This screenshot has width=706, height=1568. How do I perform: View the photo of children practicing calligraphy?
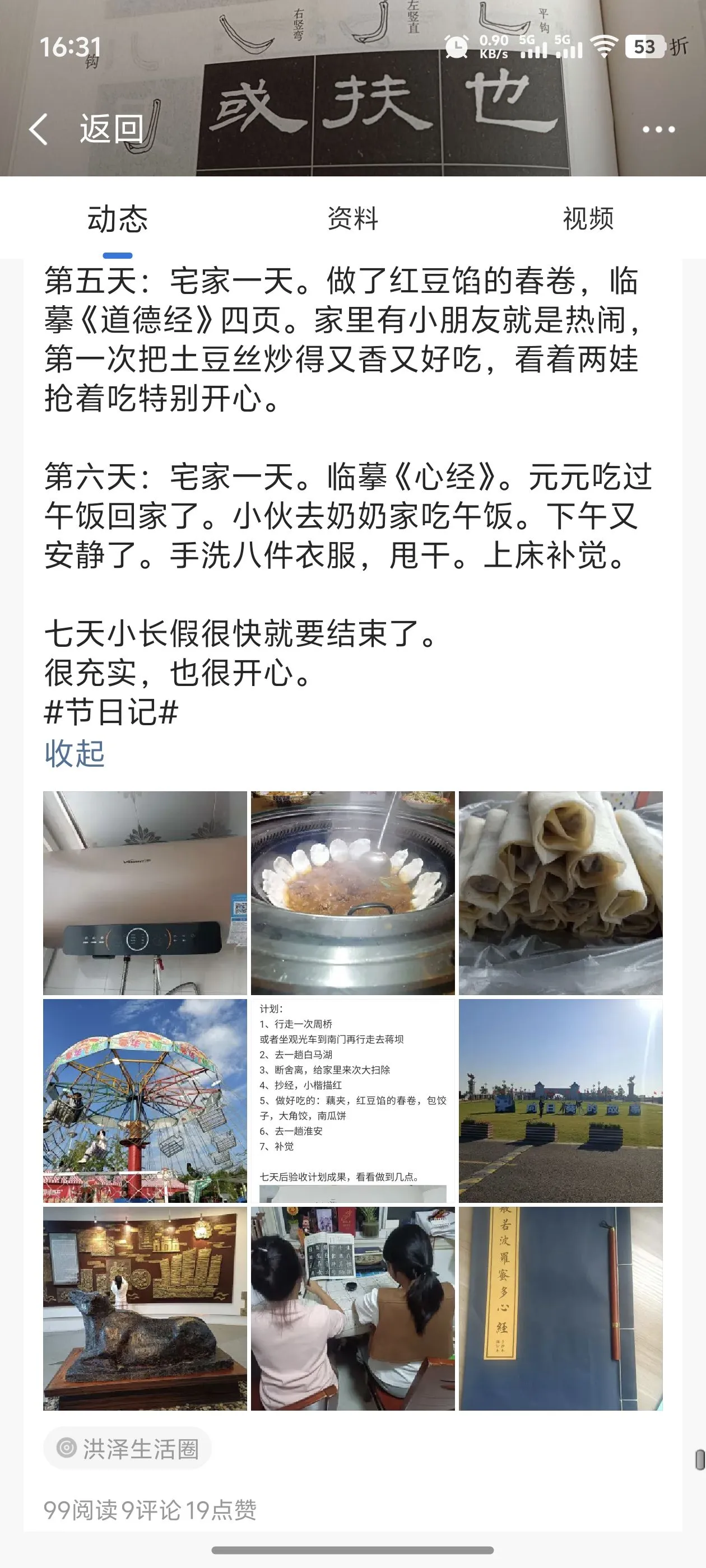(352, 1308)
